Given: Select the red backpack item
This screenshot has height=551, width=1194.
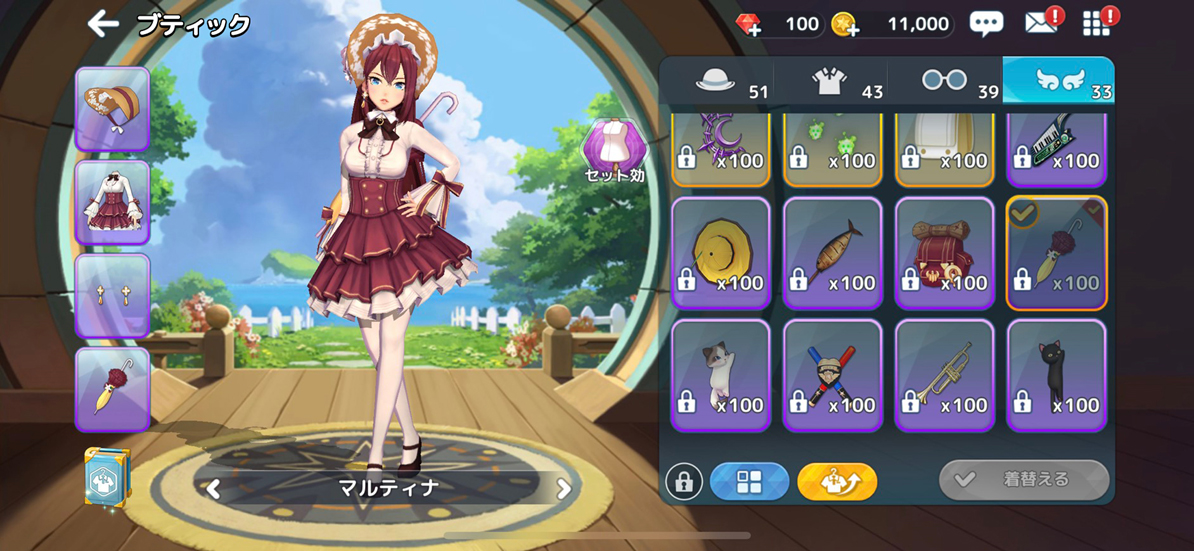Looking at the screenshot, I should (944, 253).
